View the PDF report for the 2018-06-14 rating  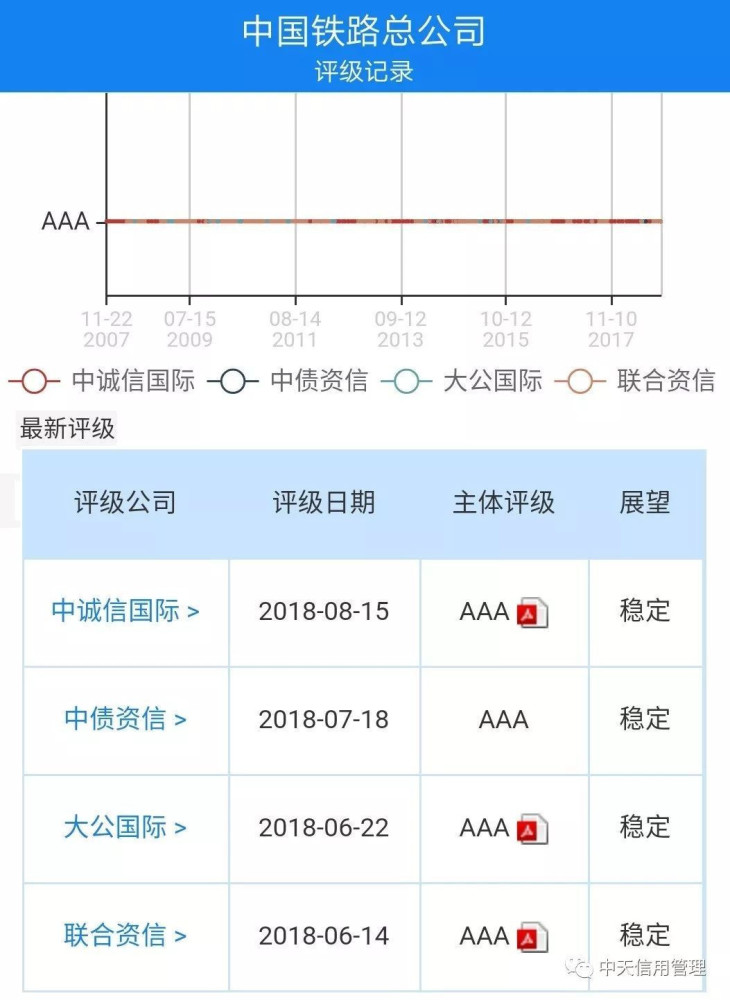pyautogui.click(x=532, y=937)
